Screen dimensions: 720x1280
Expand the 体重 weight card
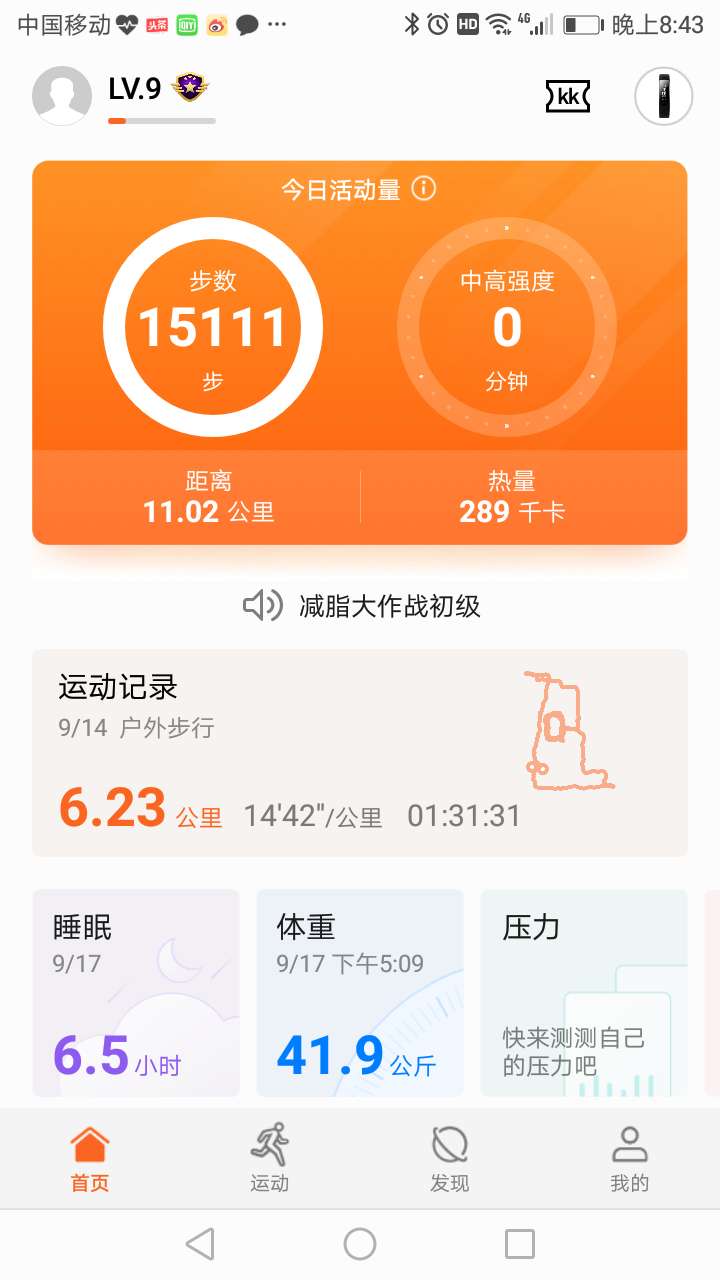click(360, 993)
